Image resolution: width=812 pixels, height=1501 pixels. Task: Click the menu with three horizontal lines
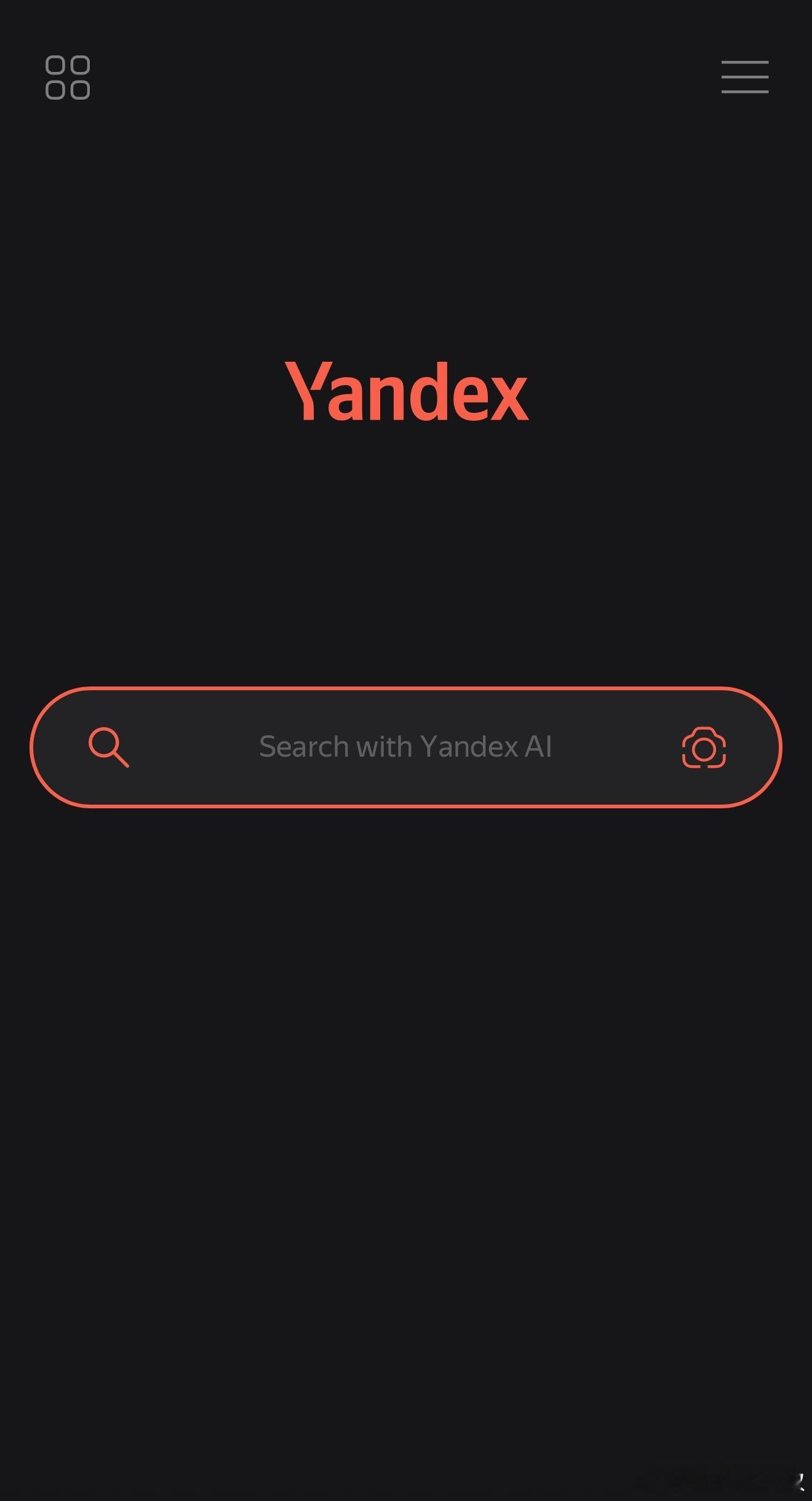click(x=744, y=78)
